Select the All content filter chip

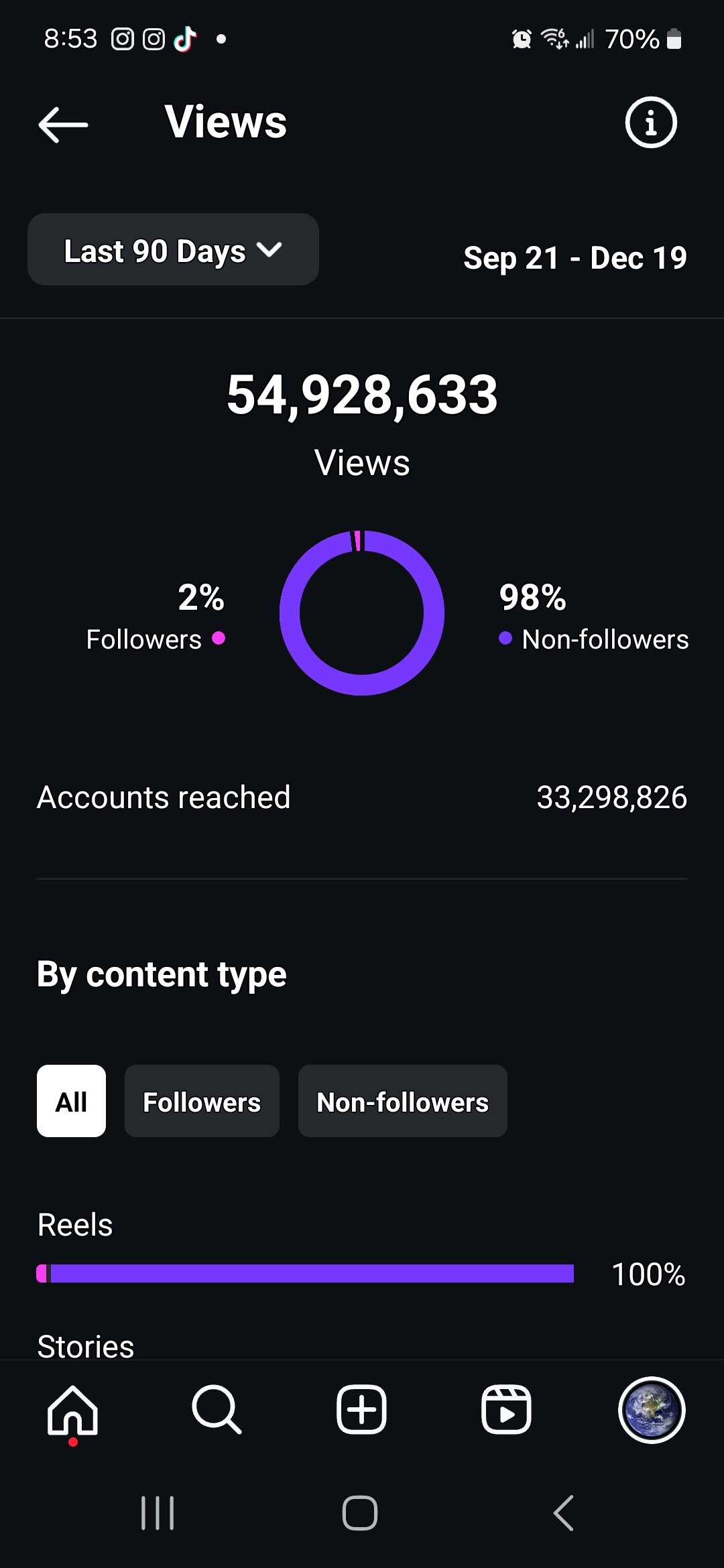[71, 1101]
